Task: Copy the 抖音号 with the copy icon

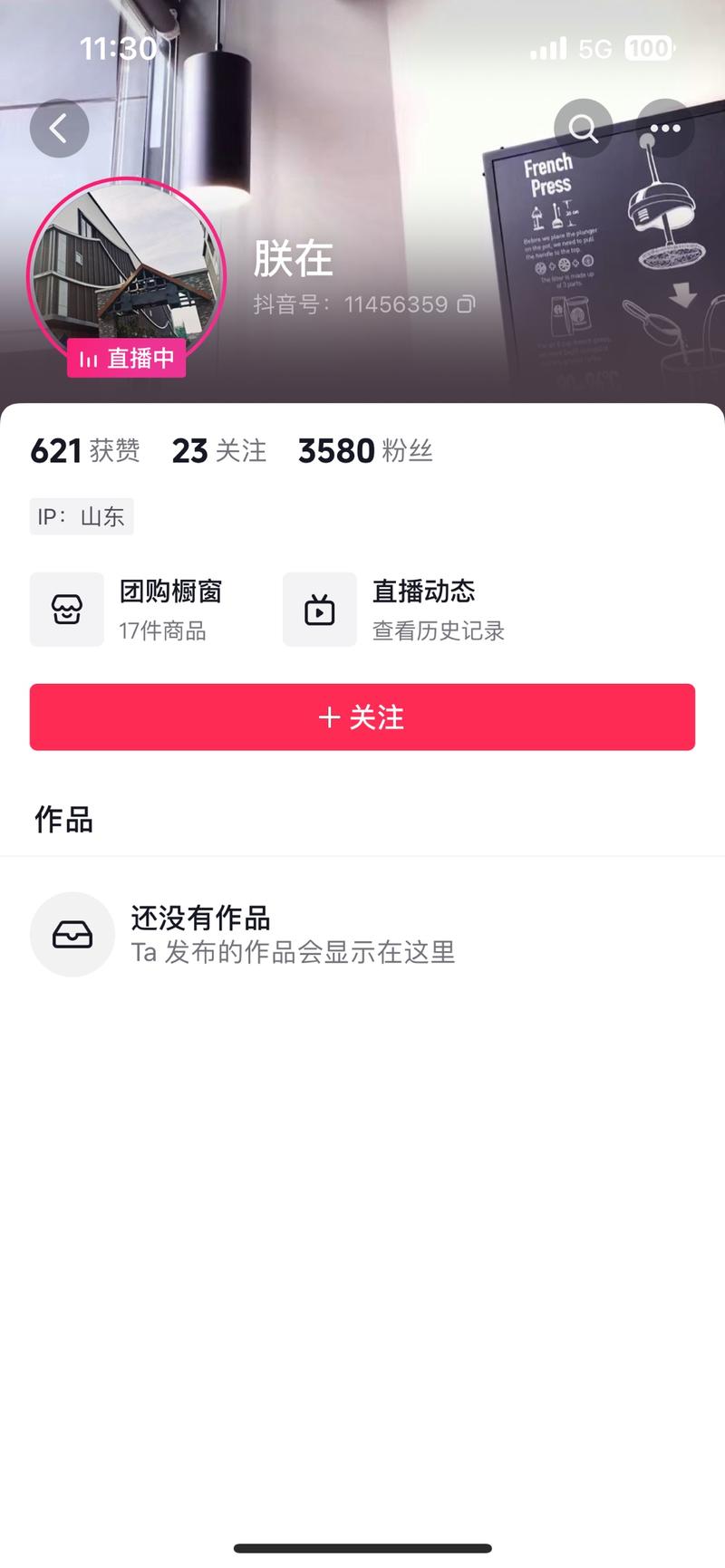Action: coord(466,304)
